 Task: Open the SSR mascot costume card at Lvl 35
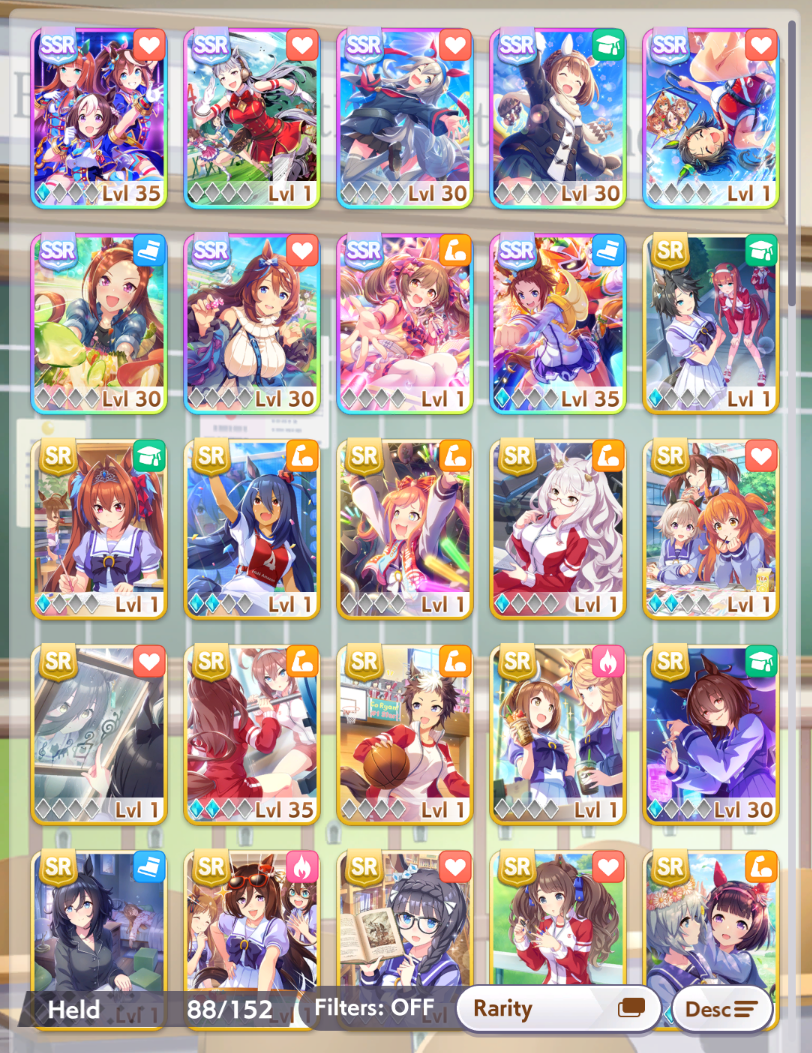click(x=558, y=324)
